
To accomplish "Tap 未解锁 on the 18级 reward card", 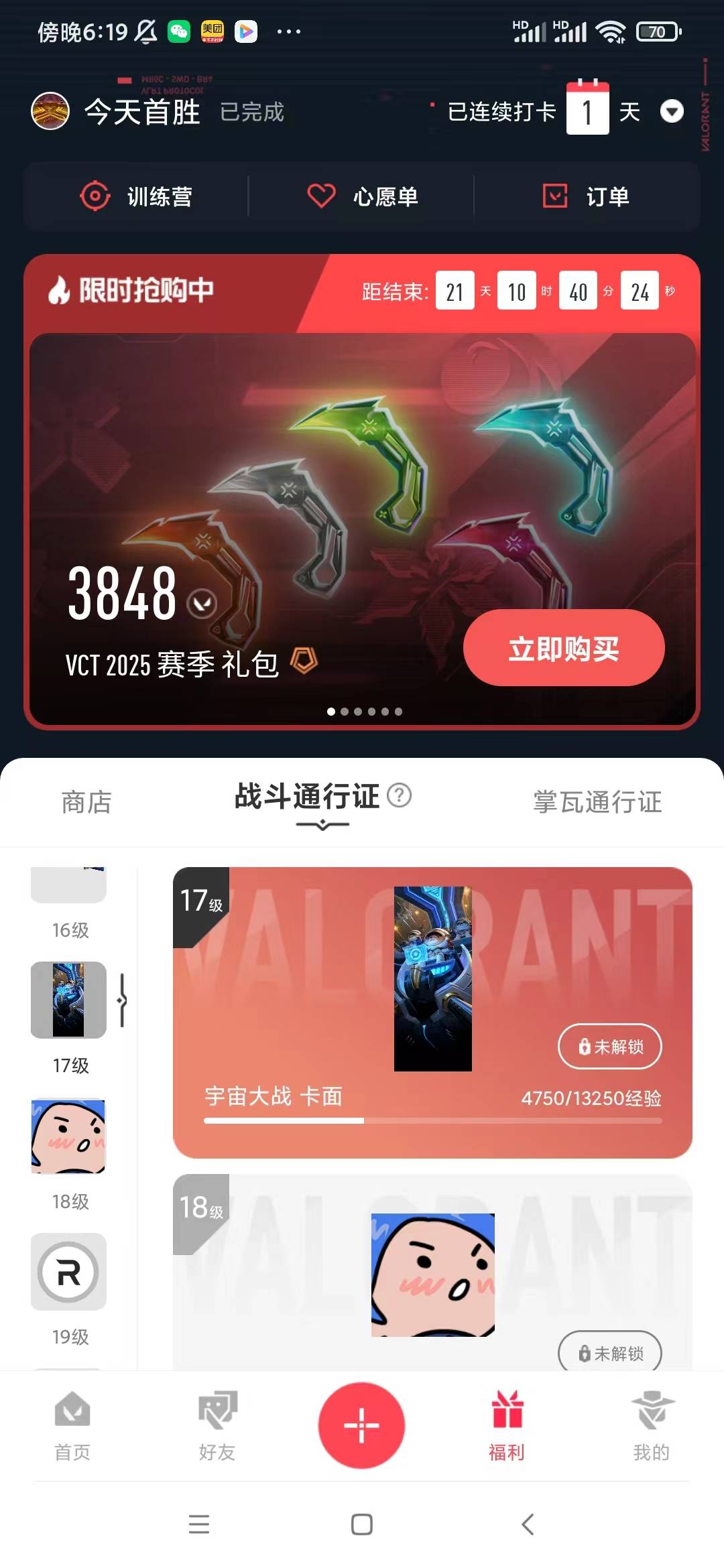I will click(609, 1353).
